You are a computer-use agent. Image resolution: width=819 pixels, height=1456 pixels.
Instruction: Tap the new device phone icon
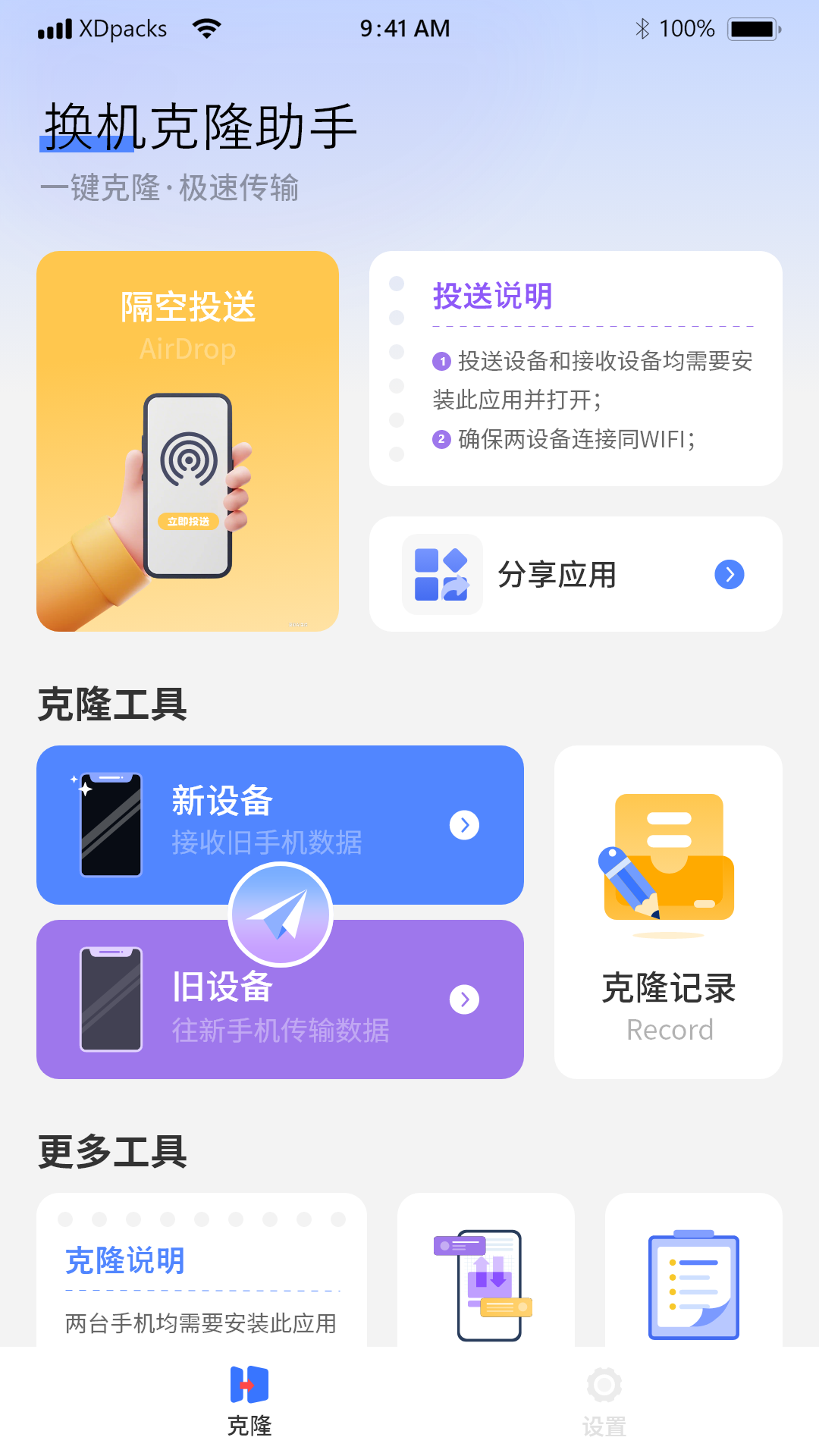coord(110,823)
